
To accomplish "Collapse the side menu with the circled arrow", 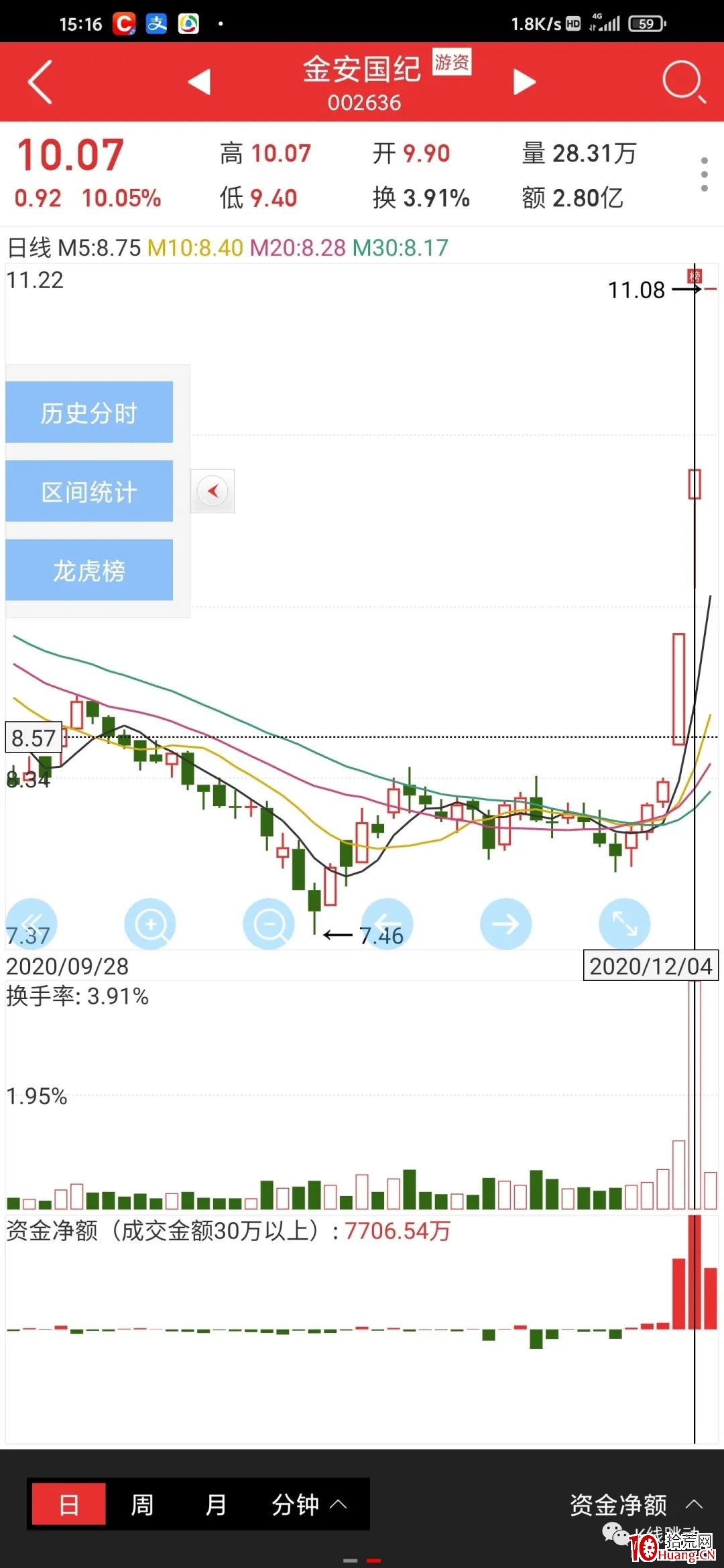I will pyautogui.click(x=213, y=491).
